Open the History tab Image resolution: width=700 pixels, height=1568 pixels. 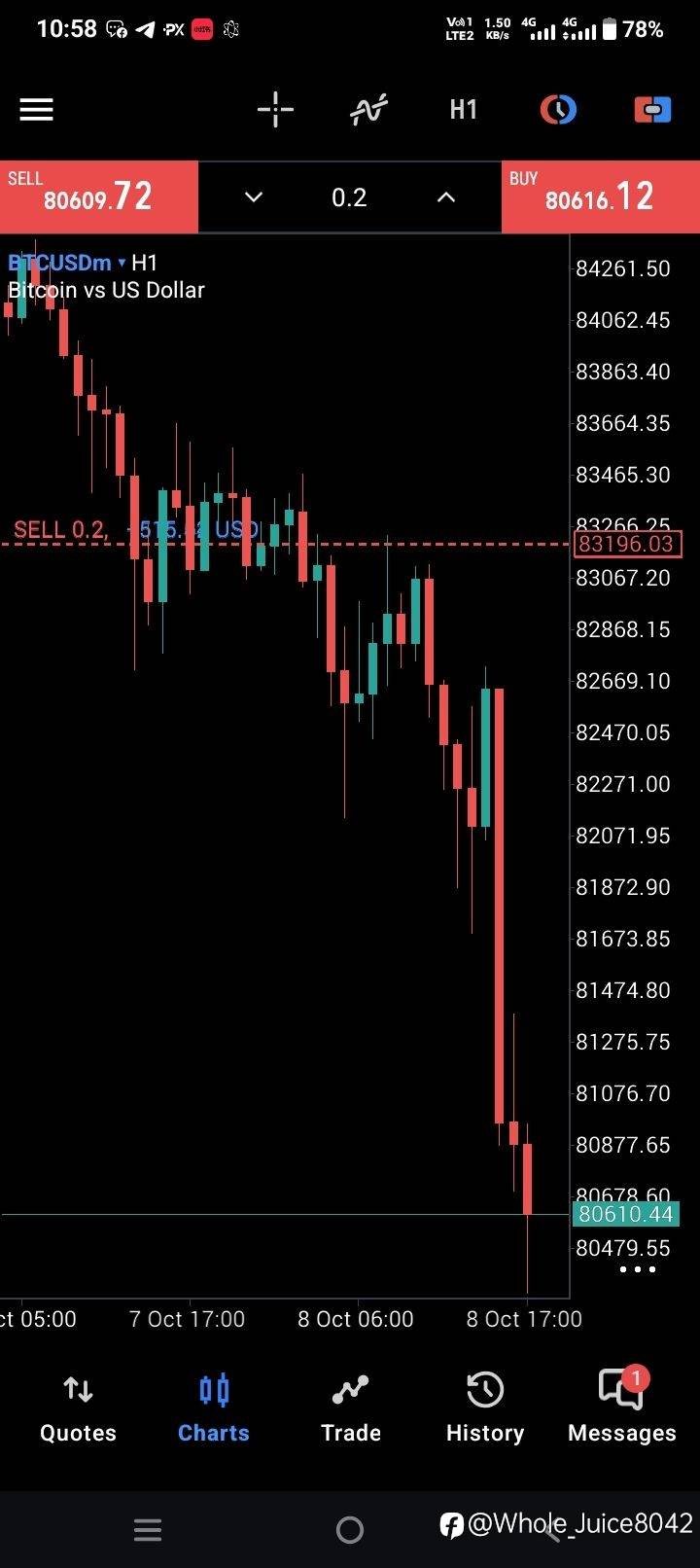pos(485,1408)
